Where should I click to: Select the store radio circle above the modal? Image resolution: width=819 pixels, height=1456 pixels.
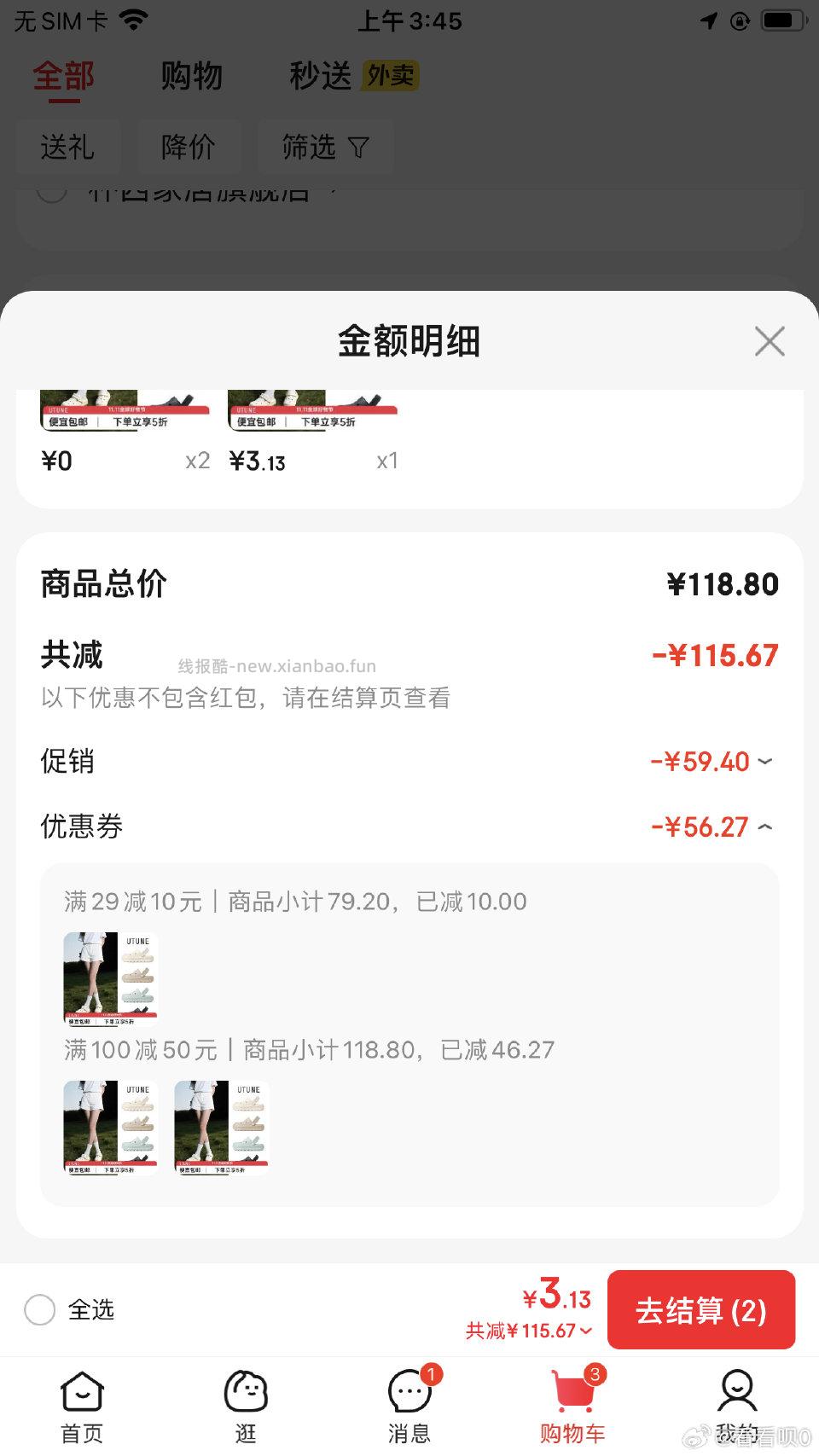[x=53, y=193]
